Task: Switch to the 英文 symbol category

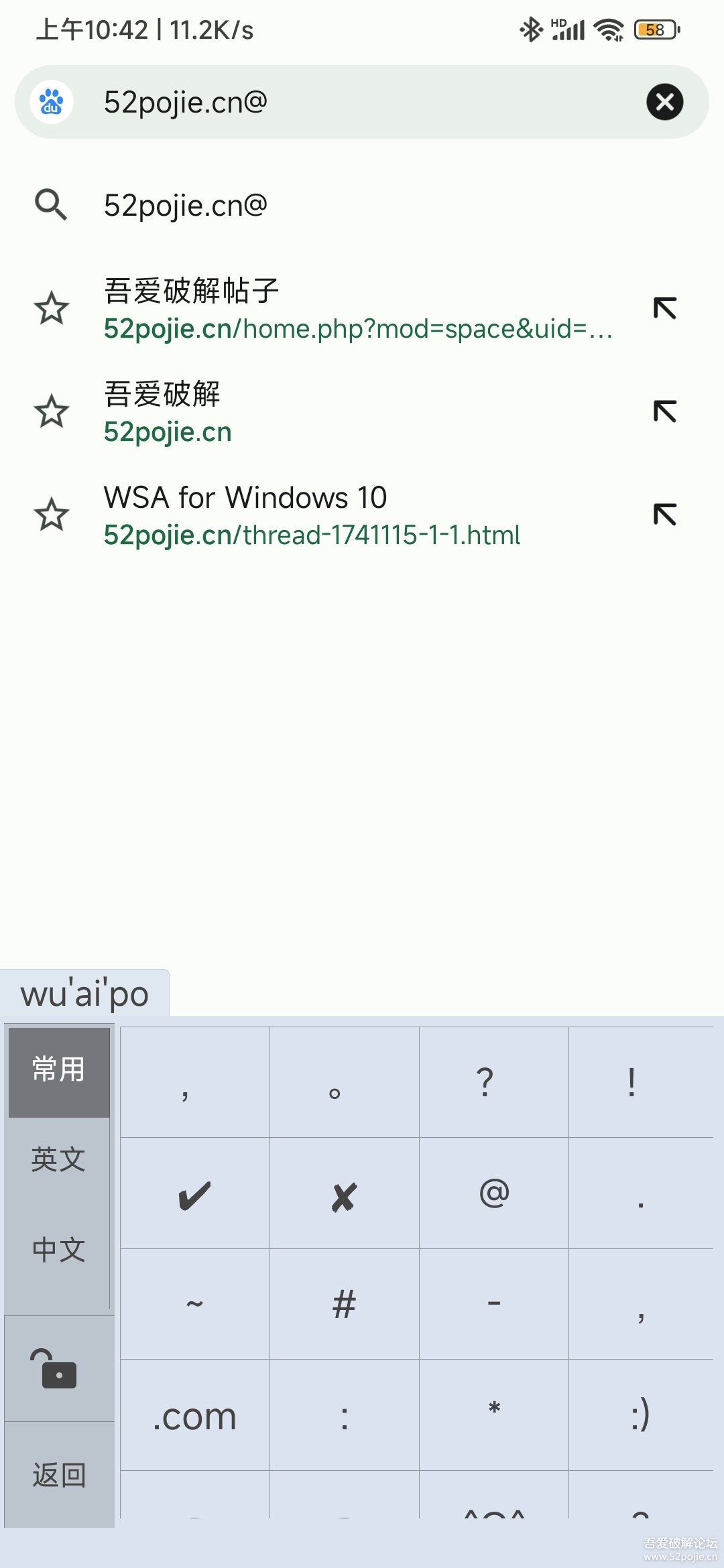Action: pos(58,1159)
